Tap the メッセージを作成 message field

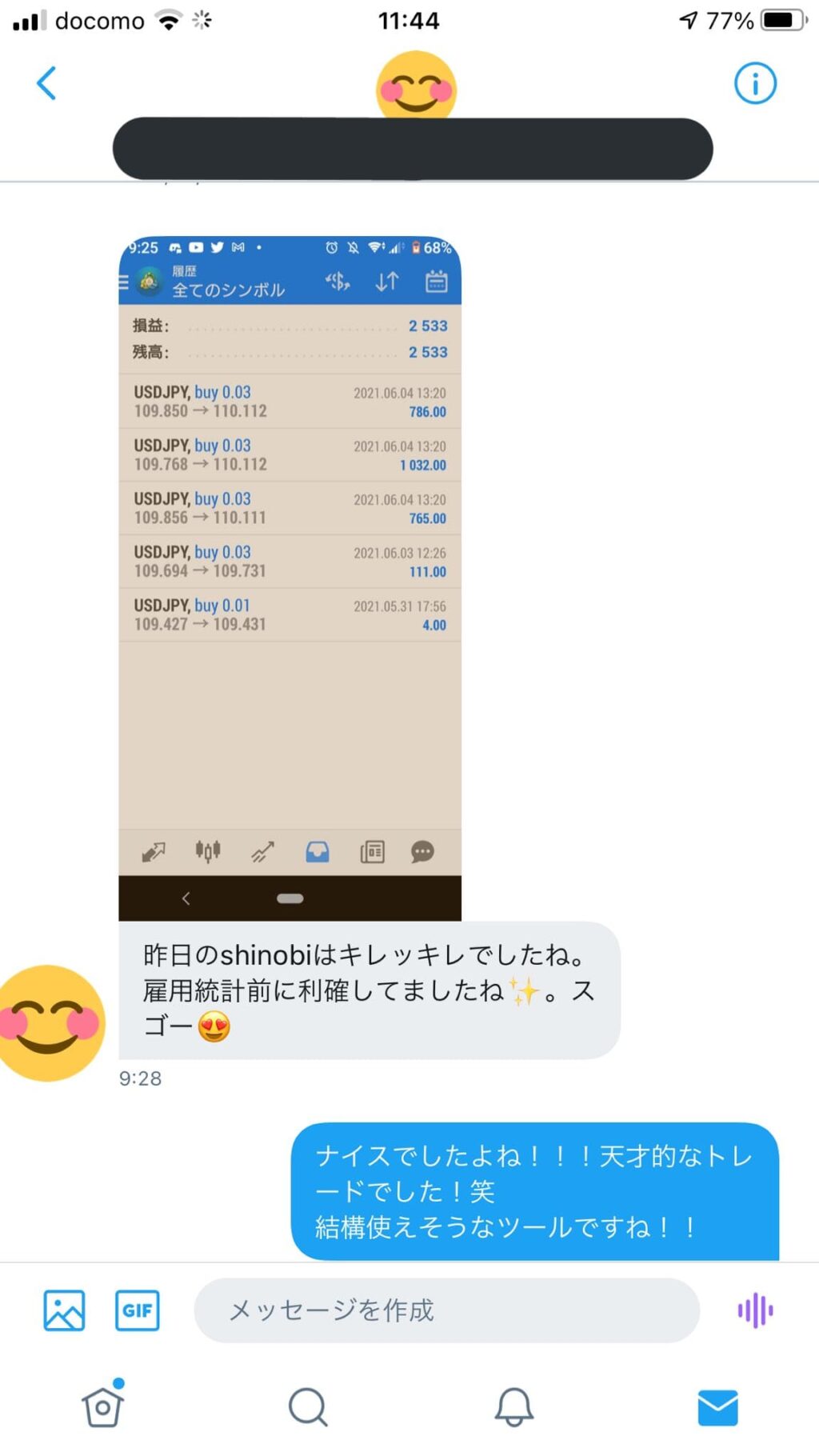[x=446, y=1310]
